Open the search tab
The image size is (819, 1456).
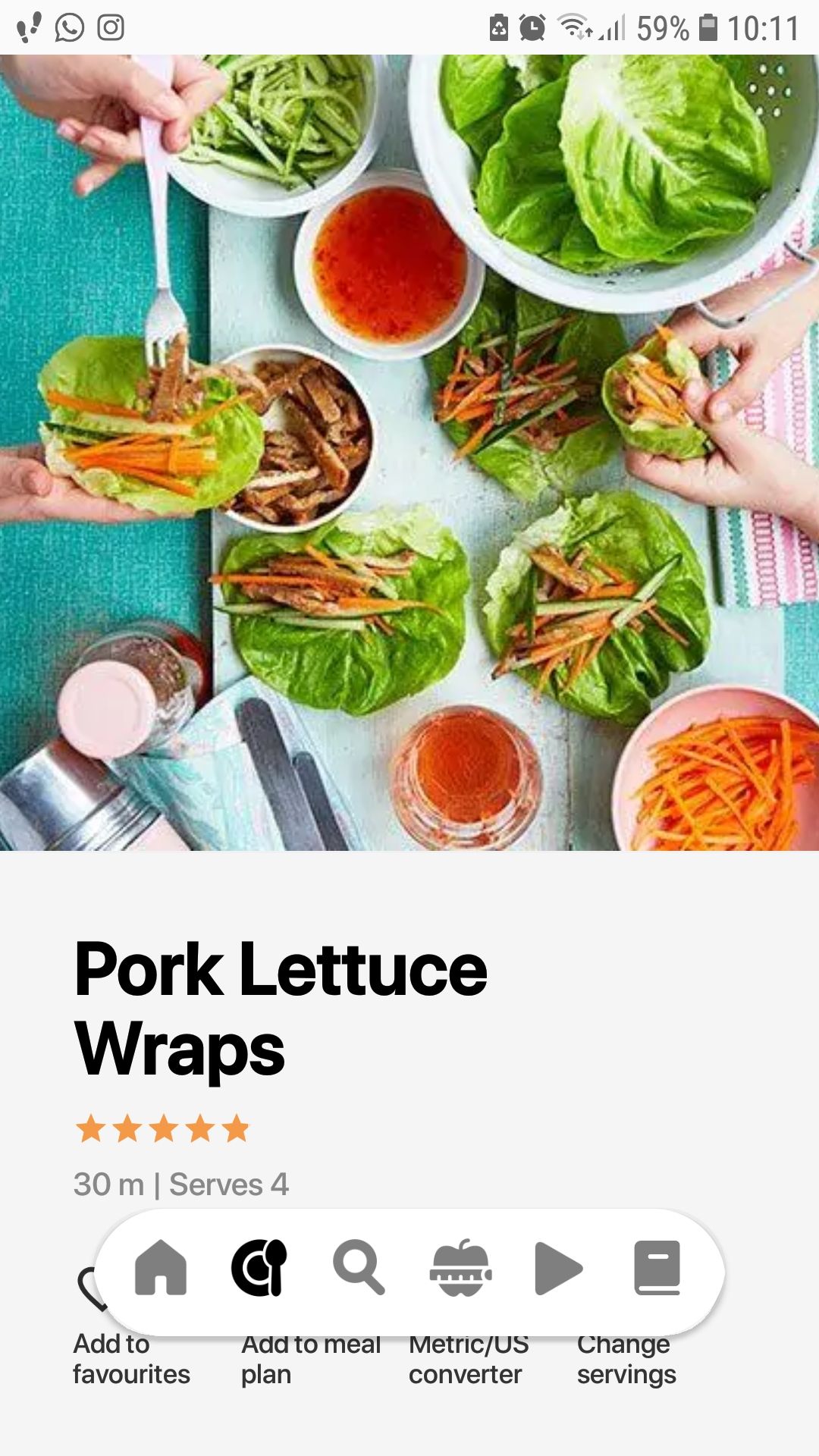click(359, 1268)
